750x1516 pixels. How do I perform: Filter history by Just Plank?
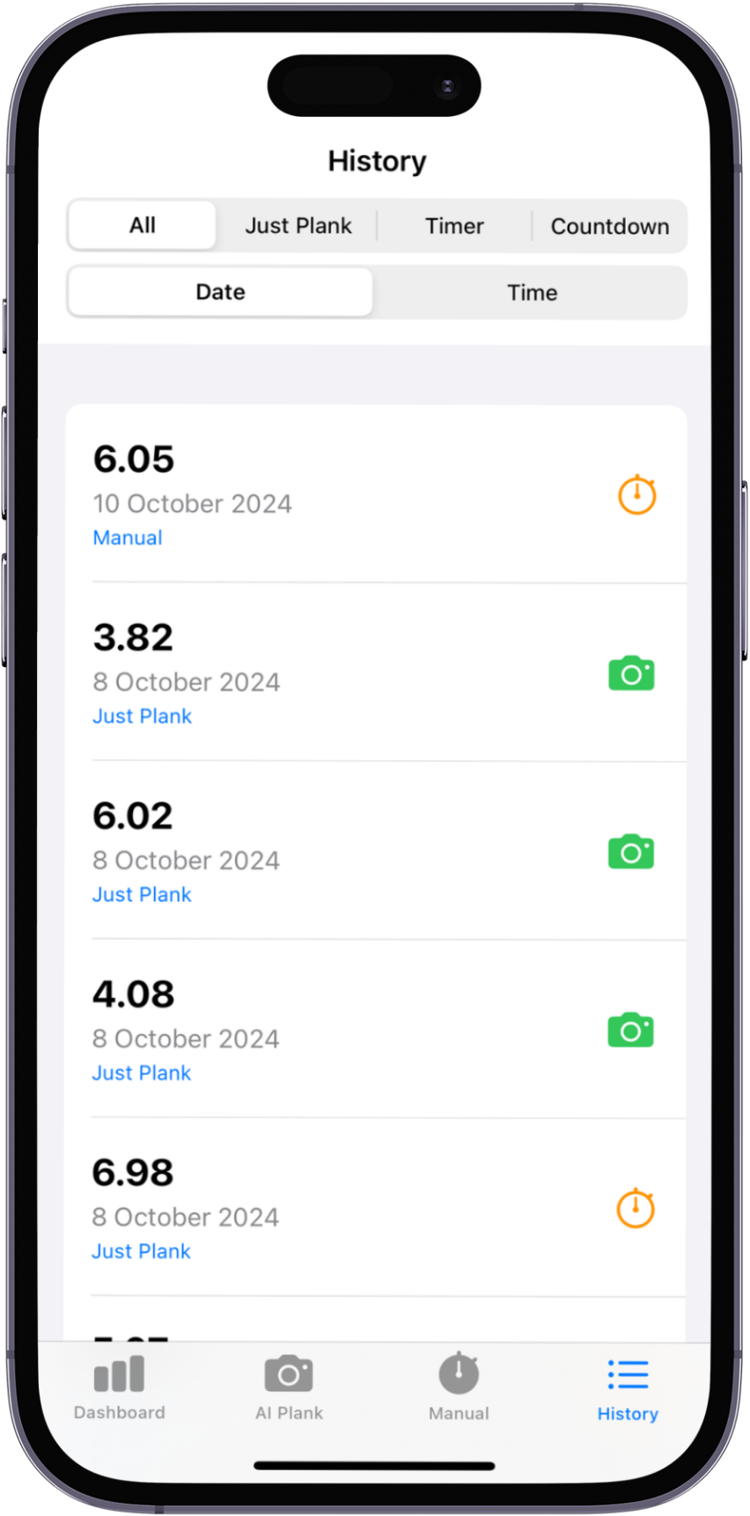pyautogui.click(x=298, y=226)
